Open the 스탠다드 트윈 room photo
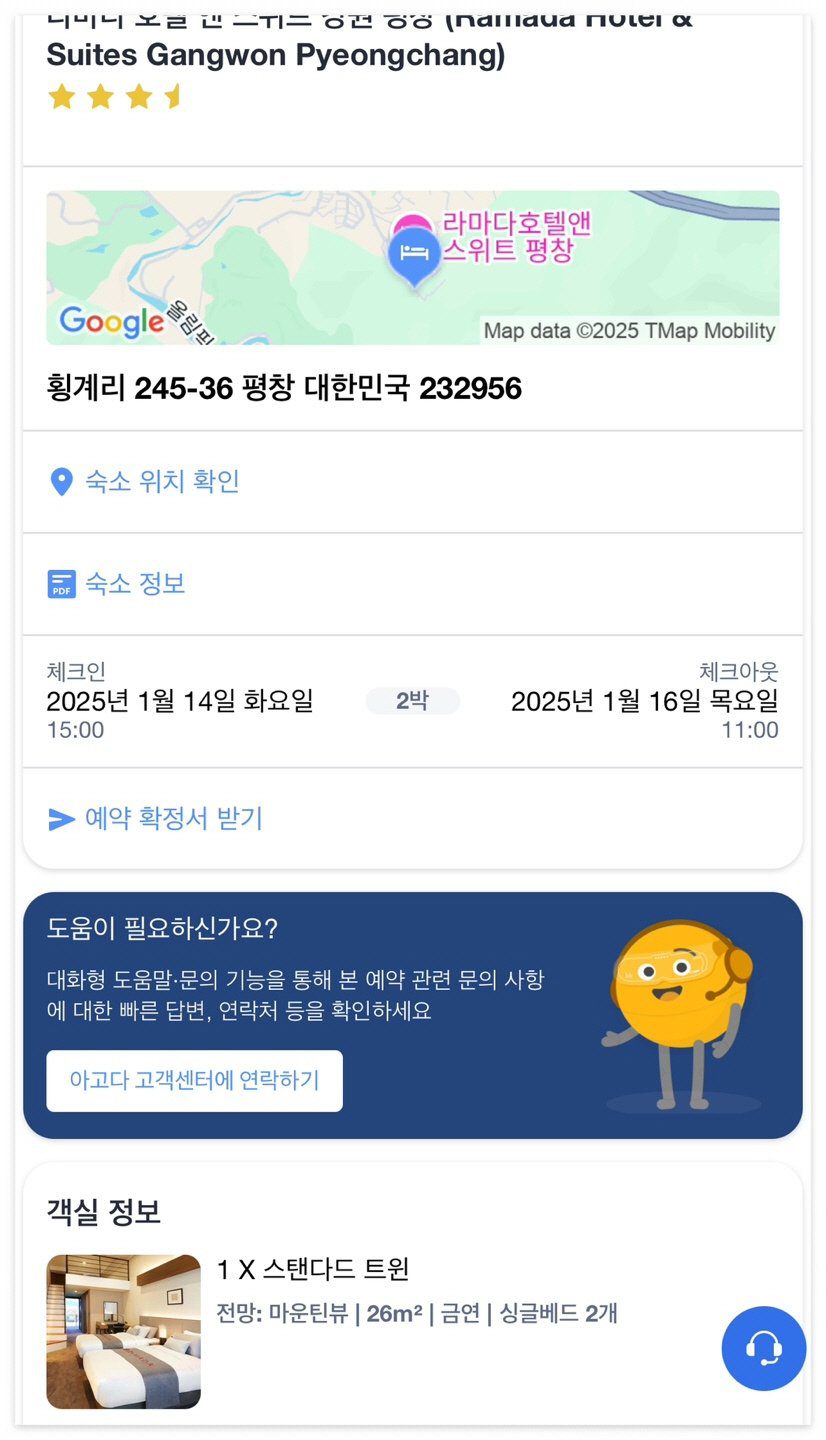826x1440 pixels. pyautogui.click(x=123, y=1331)
